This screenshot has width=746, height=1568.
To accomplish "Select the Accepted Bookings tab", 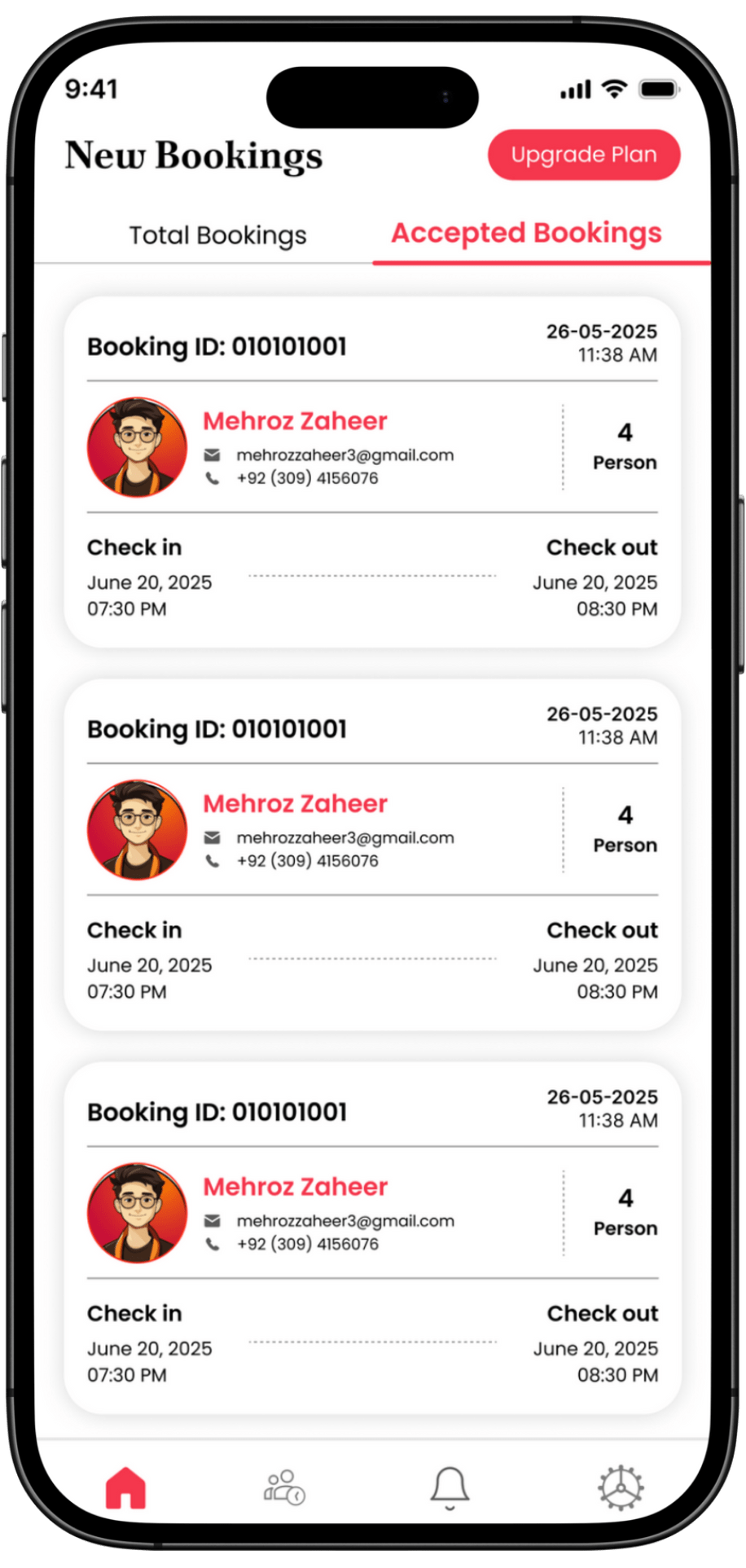I will (526, 234).
